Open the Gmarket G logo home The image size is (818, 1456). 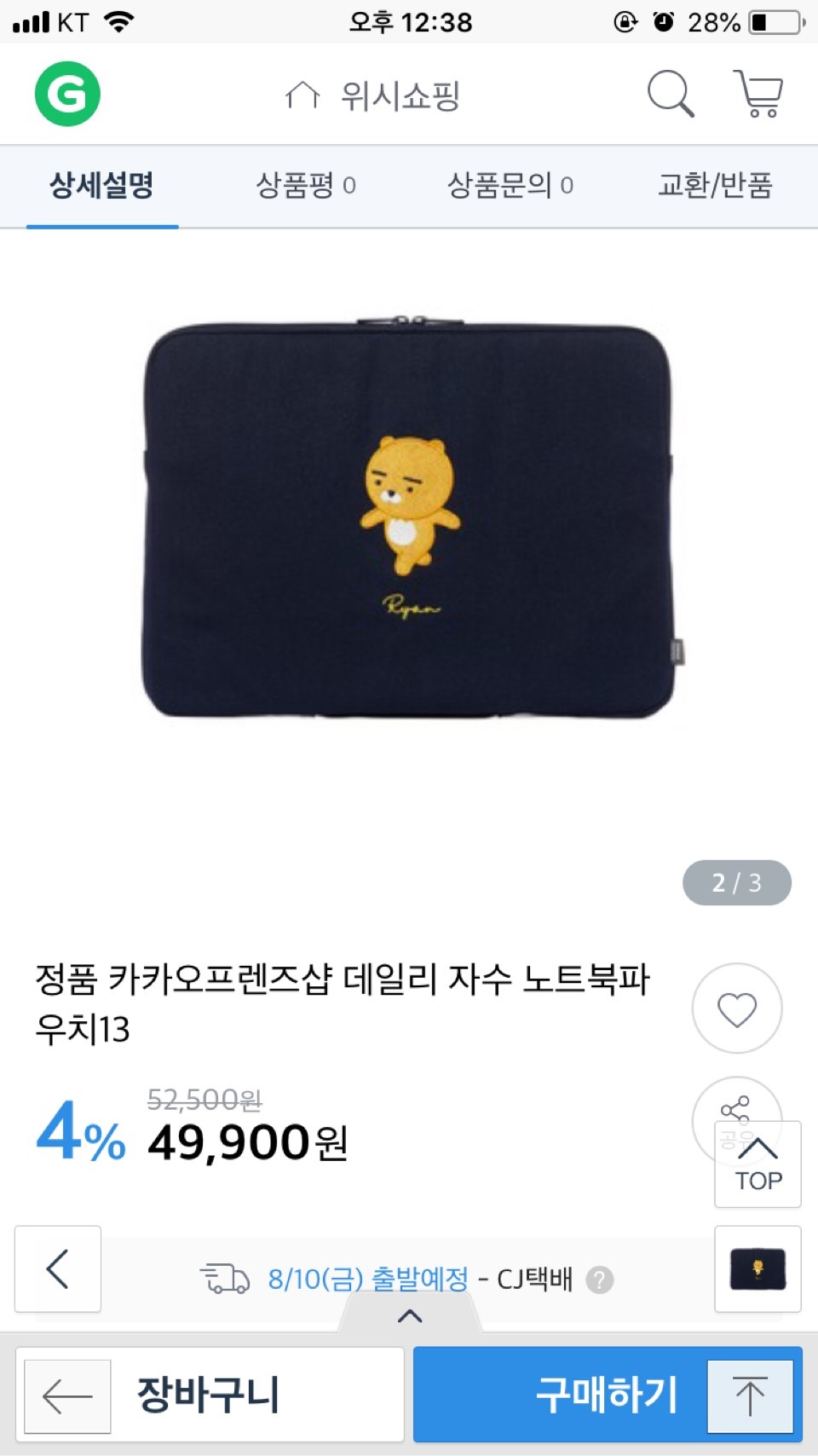(x=67, y=94)
